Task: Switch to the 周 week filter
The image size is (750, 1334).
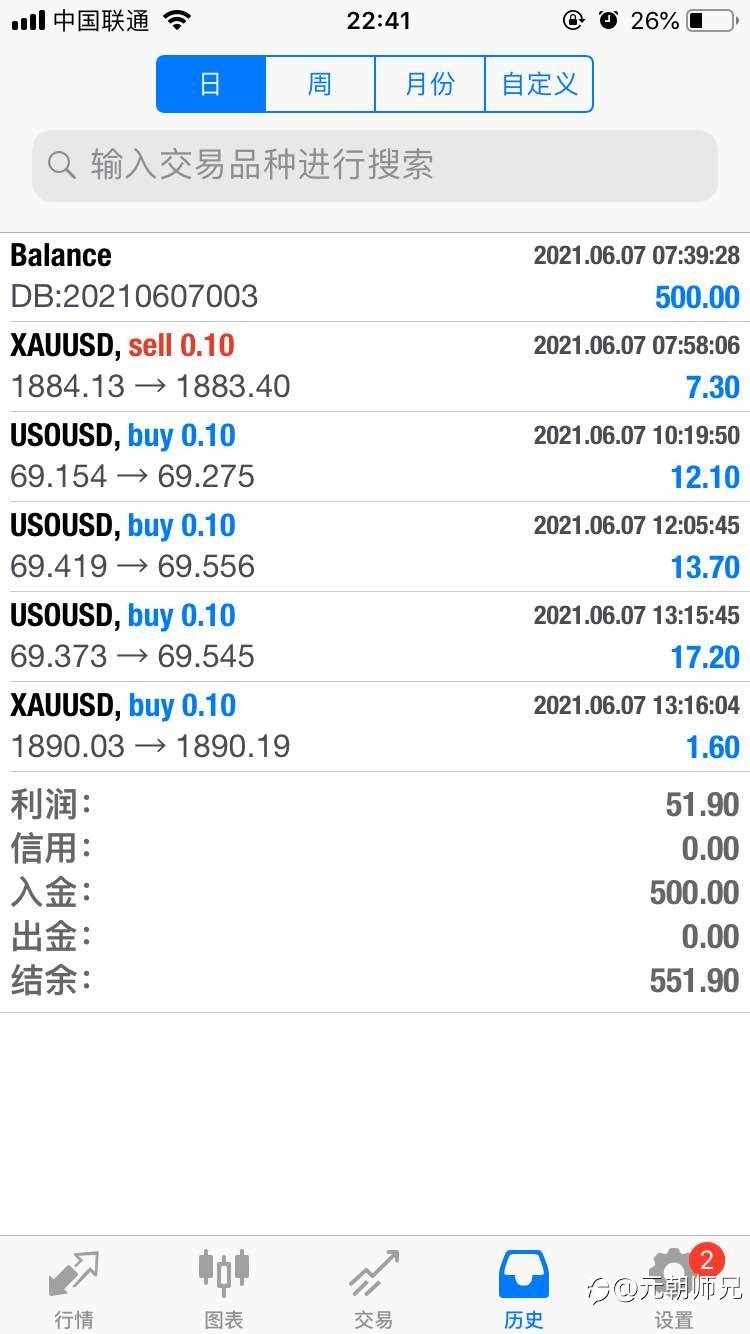Action: pos(320,84)
